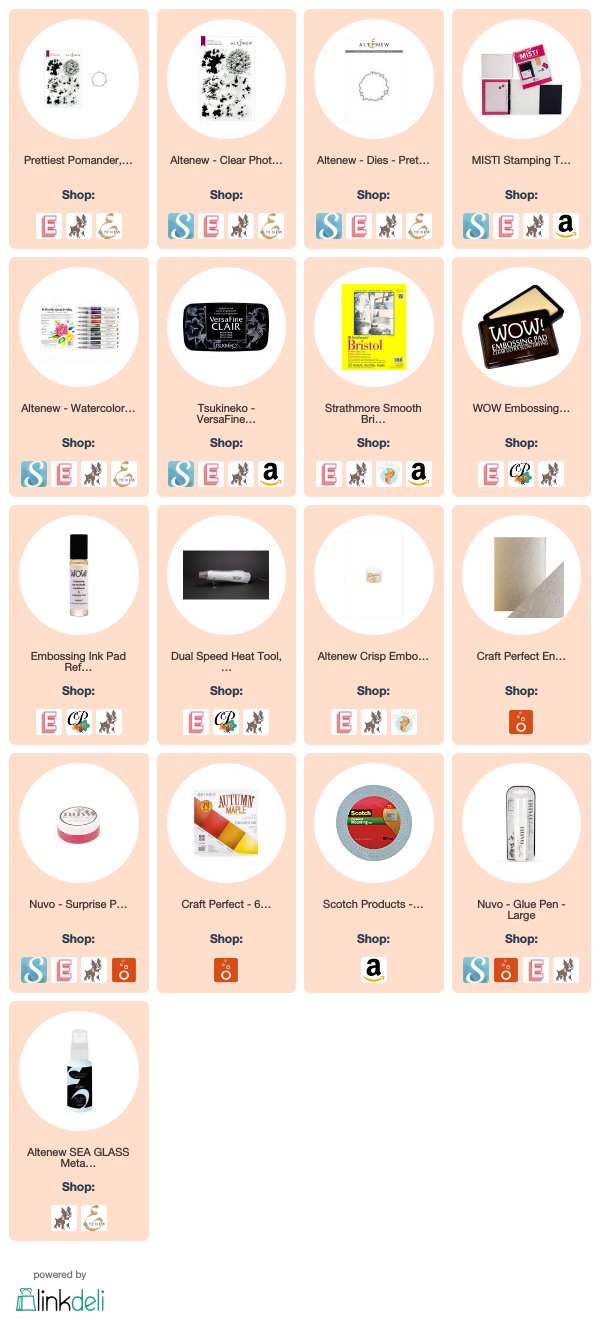Shop Scotch Products tape on Amazon

coord(374,969)
